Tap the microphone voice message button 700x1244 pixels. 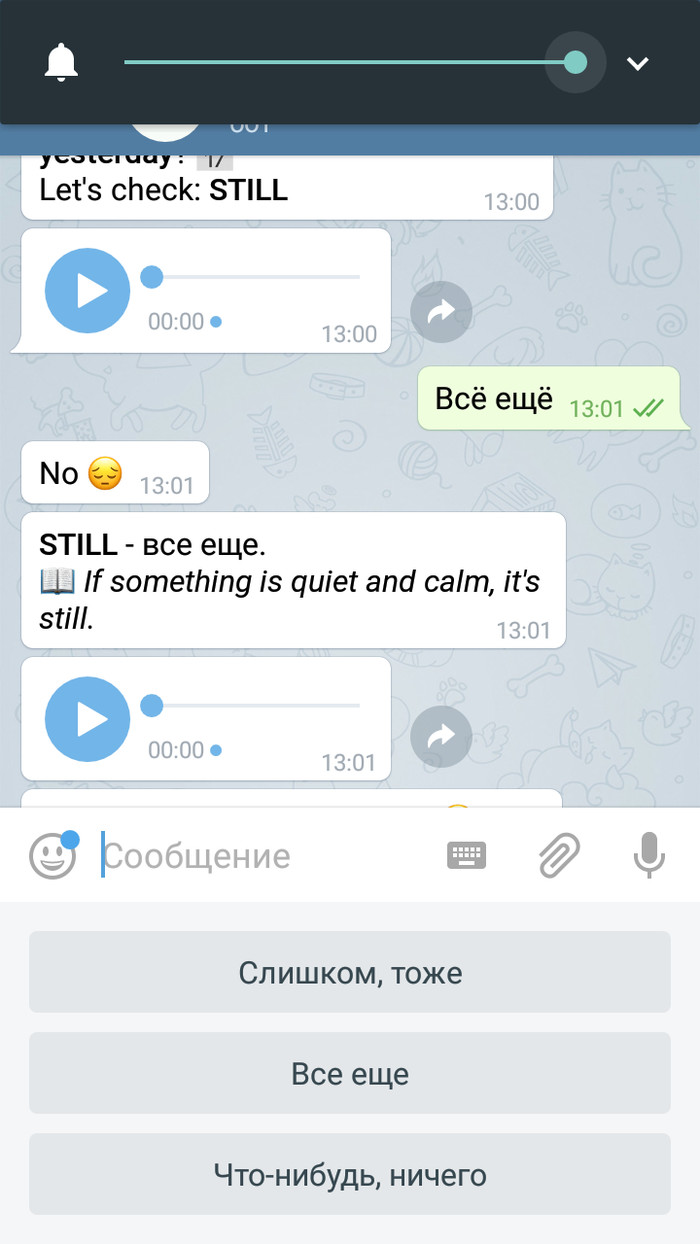649,856
